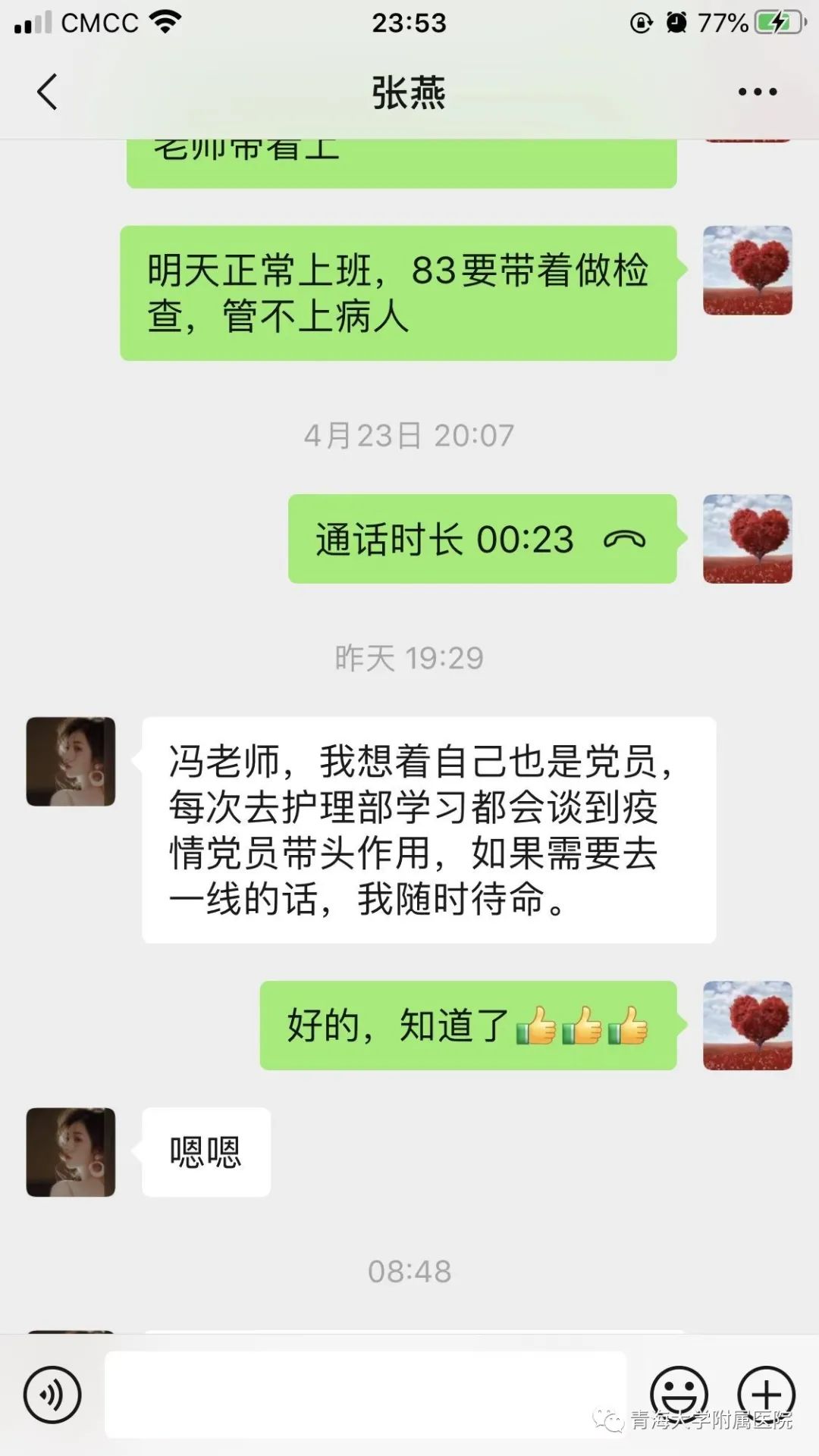Screen dimensions: 819x1456
Task: Open the three-dot chat info menu
Action: (757, 92)
